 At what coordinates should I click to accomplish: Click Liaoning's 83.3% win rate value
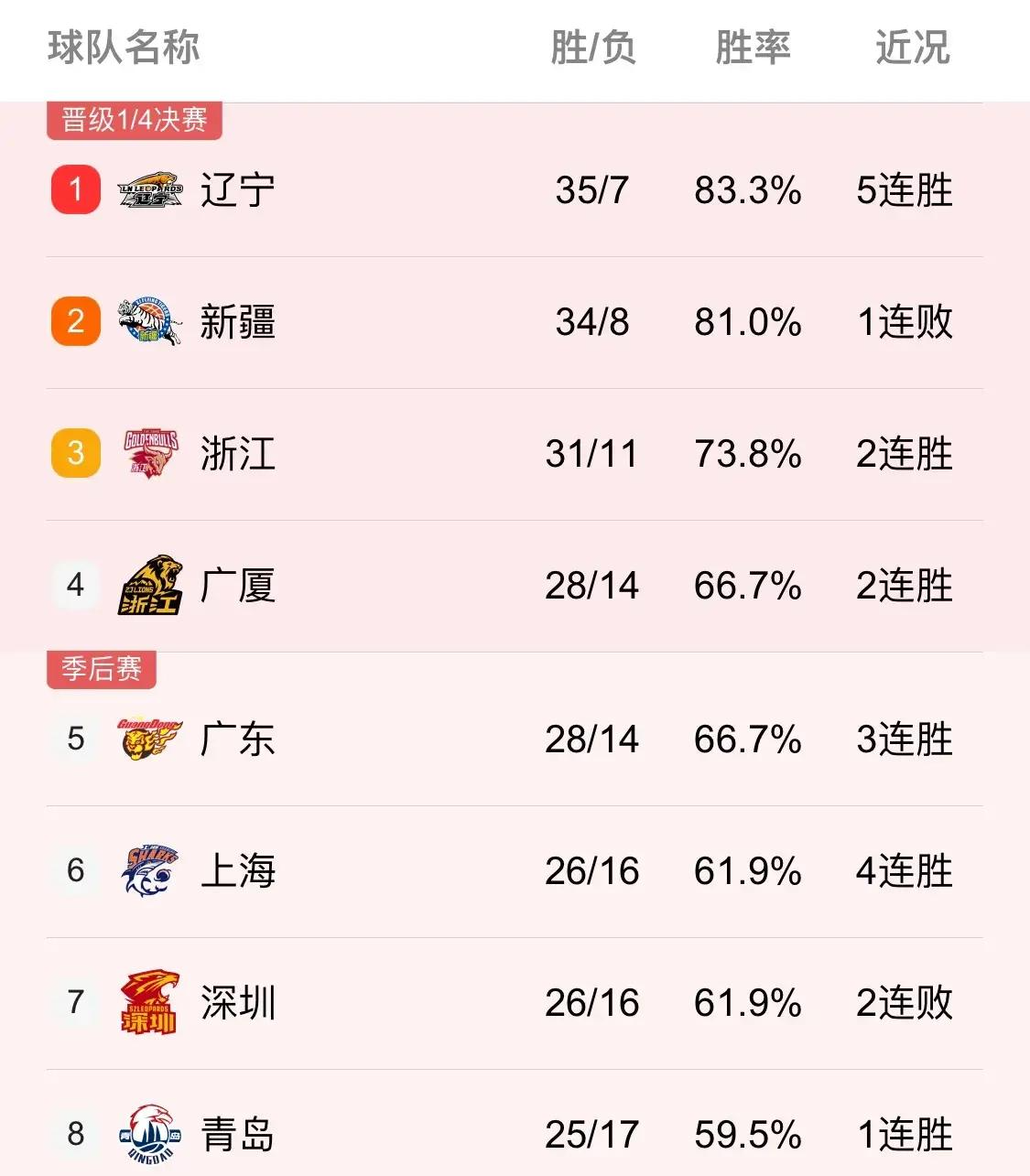coord(751,189)
